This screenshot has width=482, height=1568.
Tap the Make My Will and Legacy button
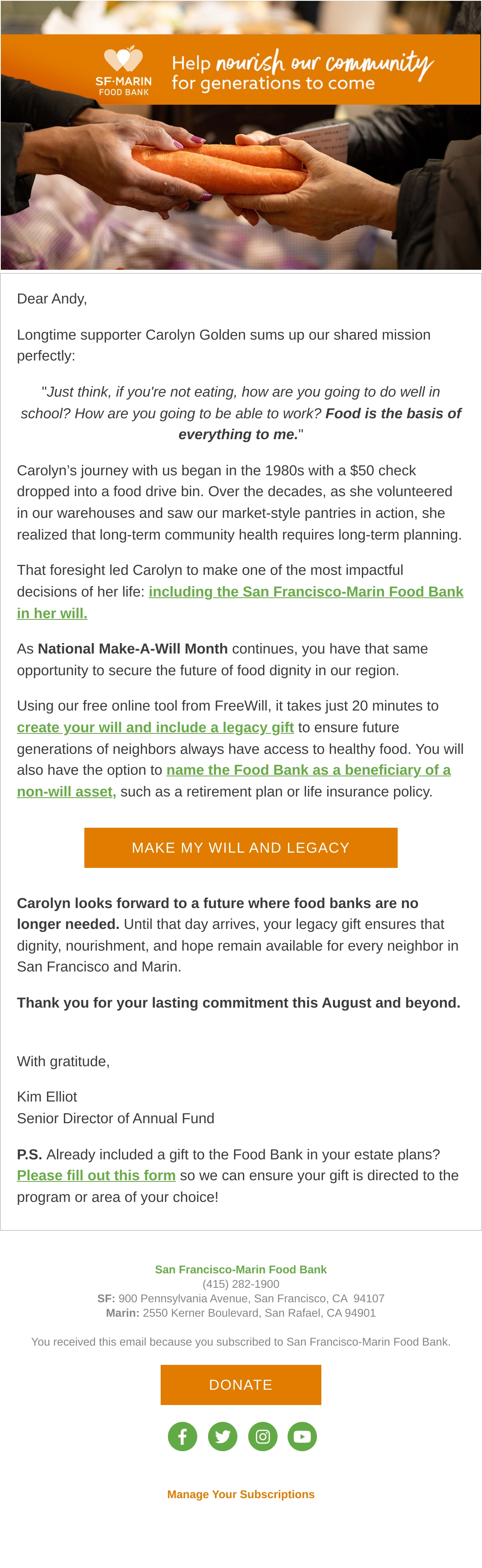(x=241, y=847)
